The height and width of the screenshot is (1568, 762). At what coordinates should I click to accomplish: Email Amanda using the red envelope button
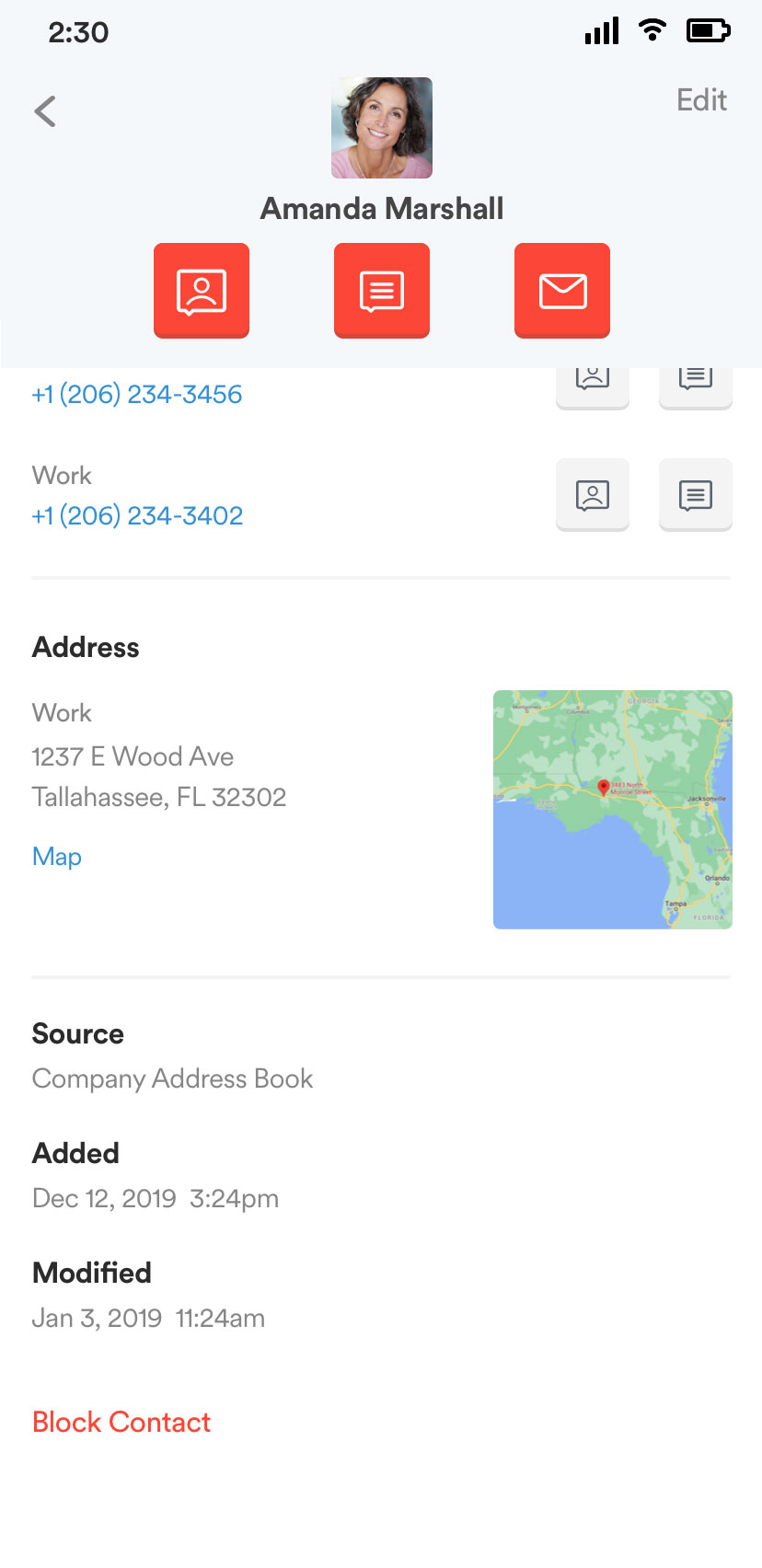coord(562,291)
